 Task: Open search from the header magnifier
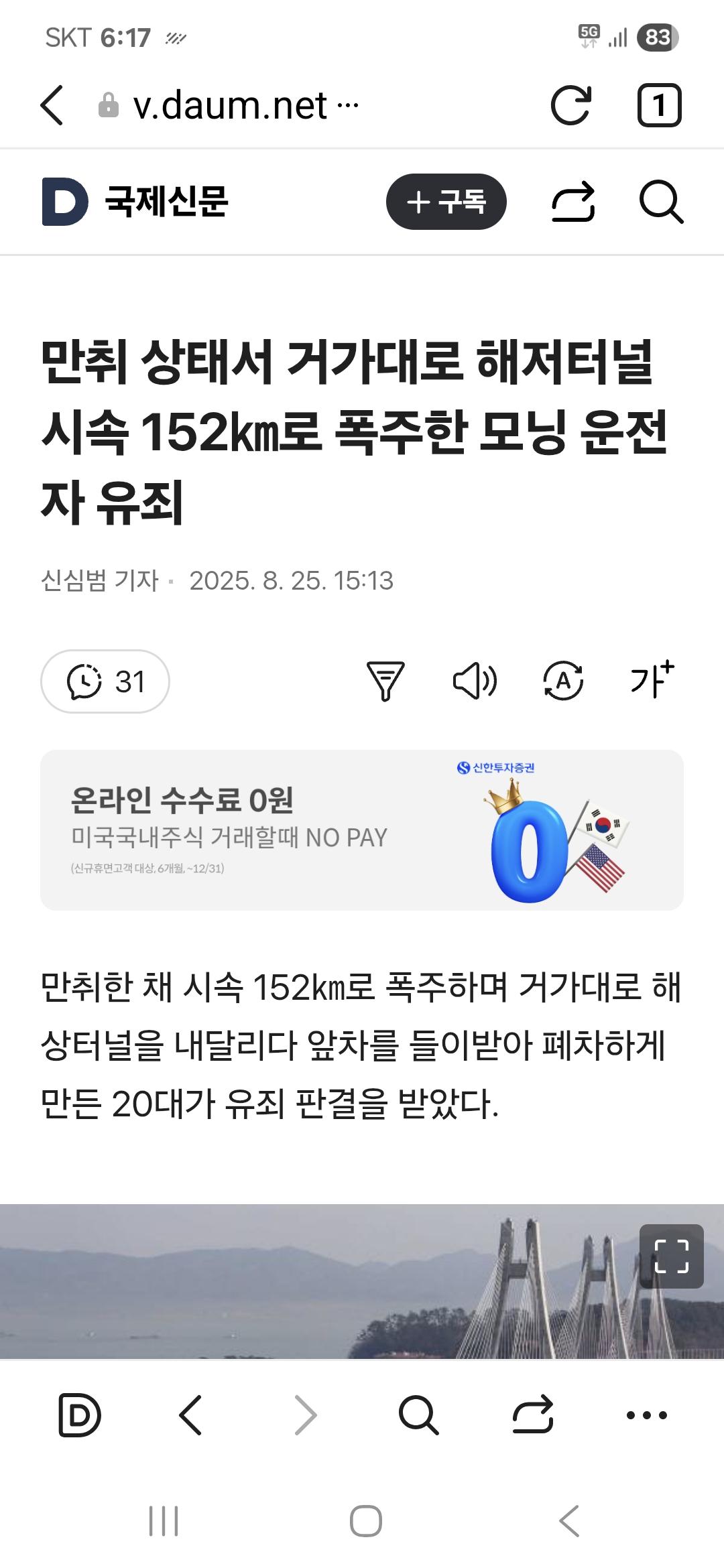click(x=661, y=202)
